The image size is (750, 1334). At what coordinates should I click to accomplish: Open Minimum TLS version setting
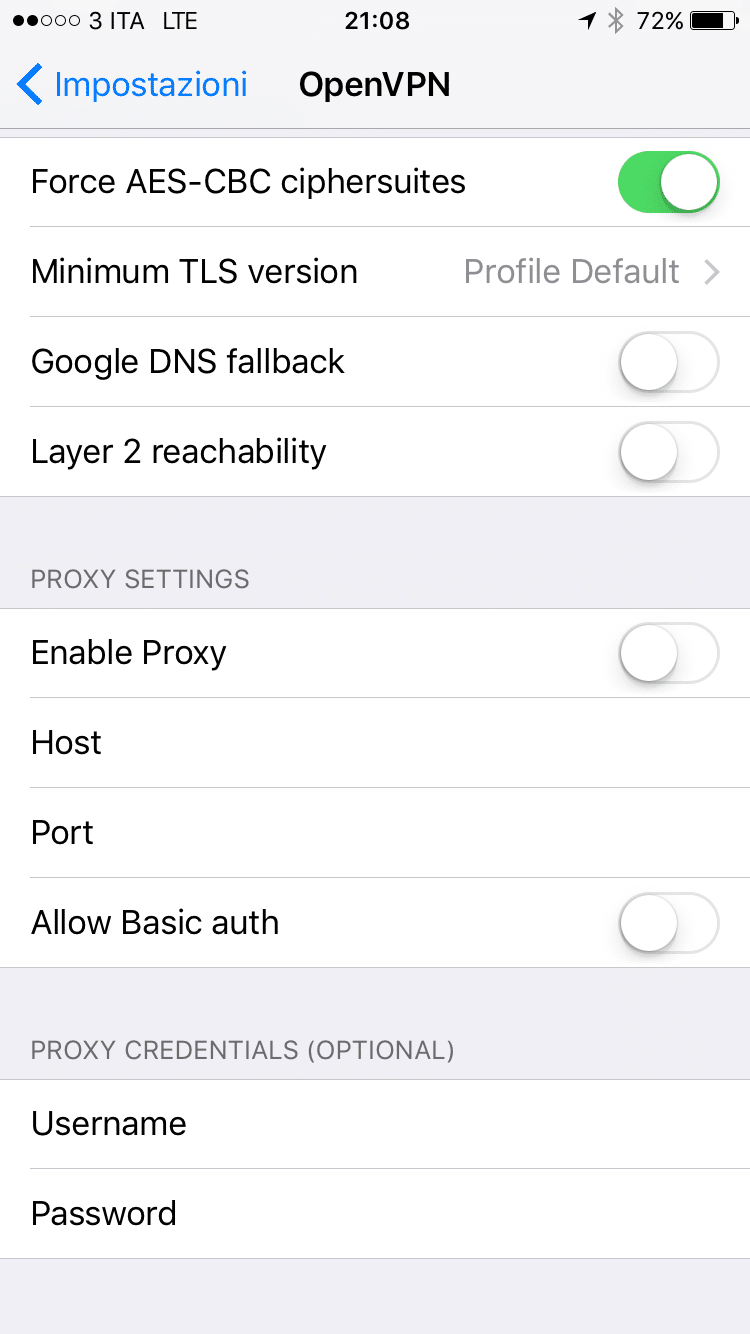point(375,272)
